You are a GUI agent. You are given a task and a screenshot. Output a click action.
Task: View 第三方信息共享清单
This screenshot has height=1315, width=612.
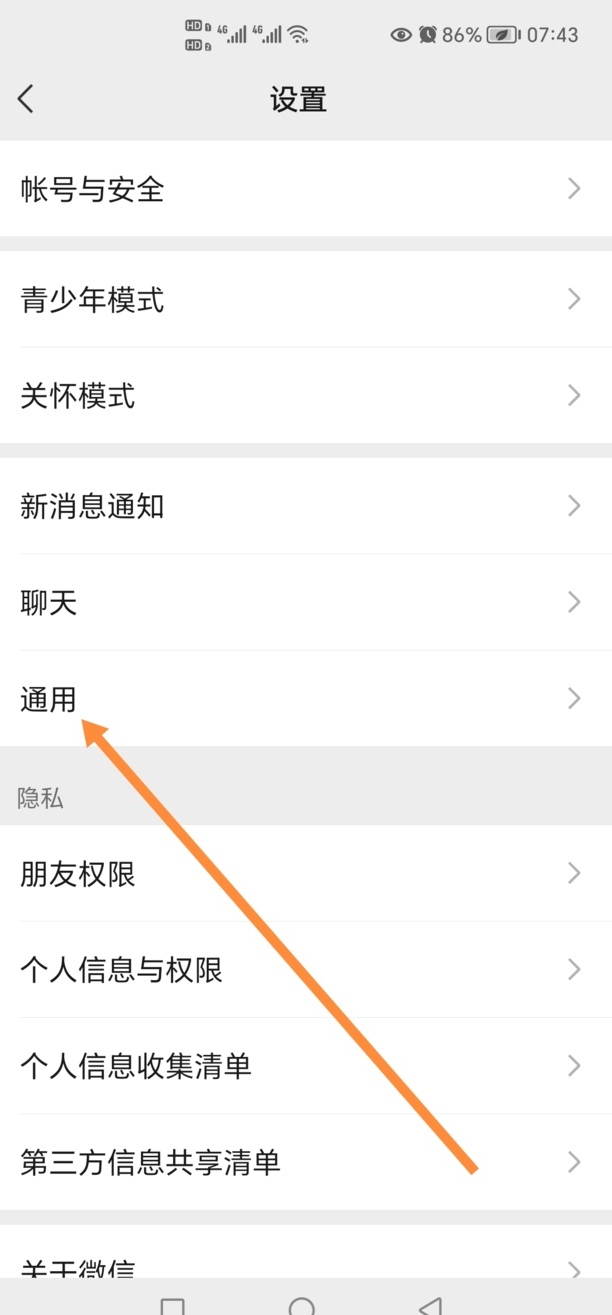pos(306,1162)
